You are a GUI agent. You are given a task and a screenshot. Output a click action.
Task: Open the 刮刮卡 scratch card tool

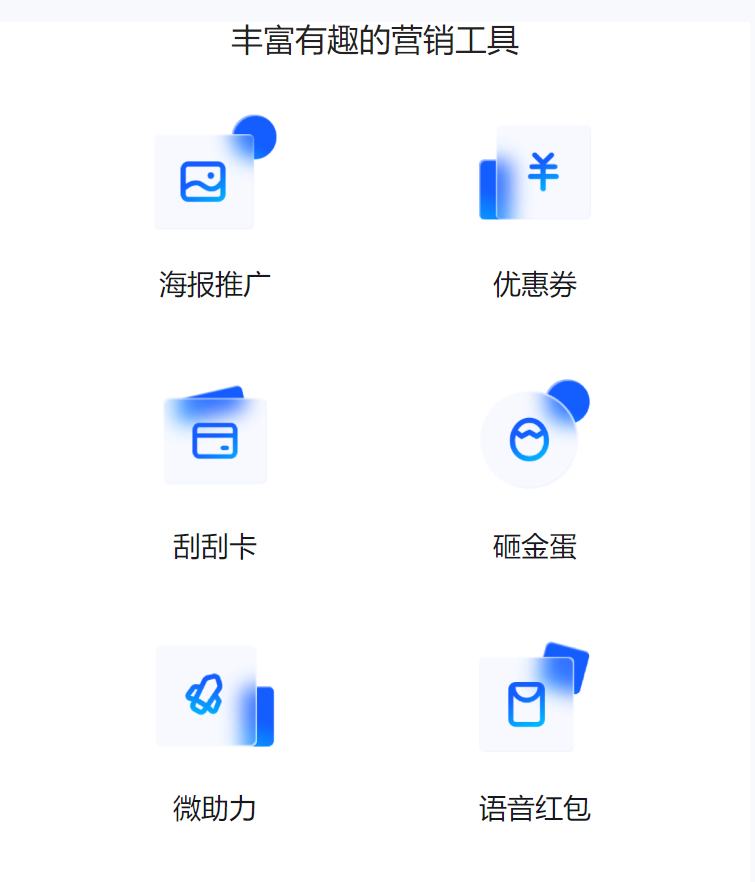215,440
